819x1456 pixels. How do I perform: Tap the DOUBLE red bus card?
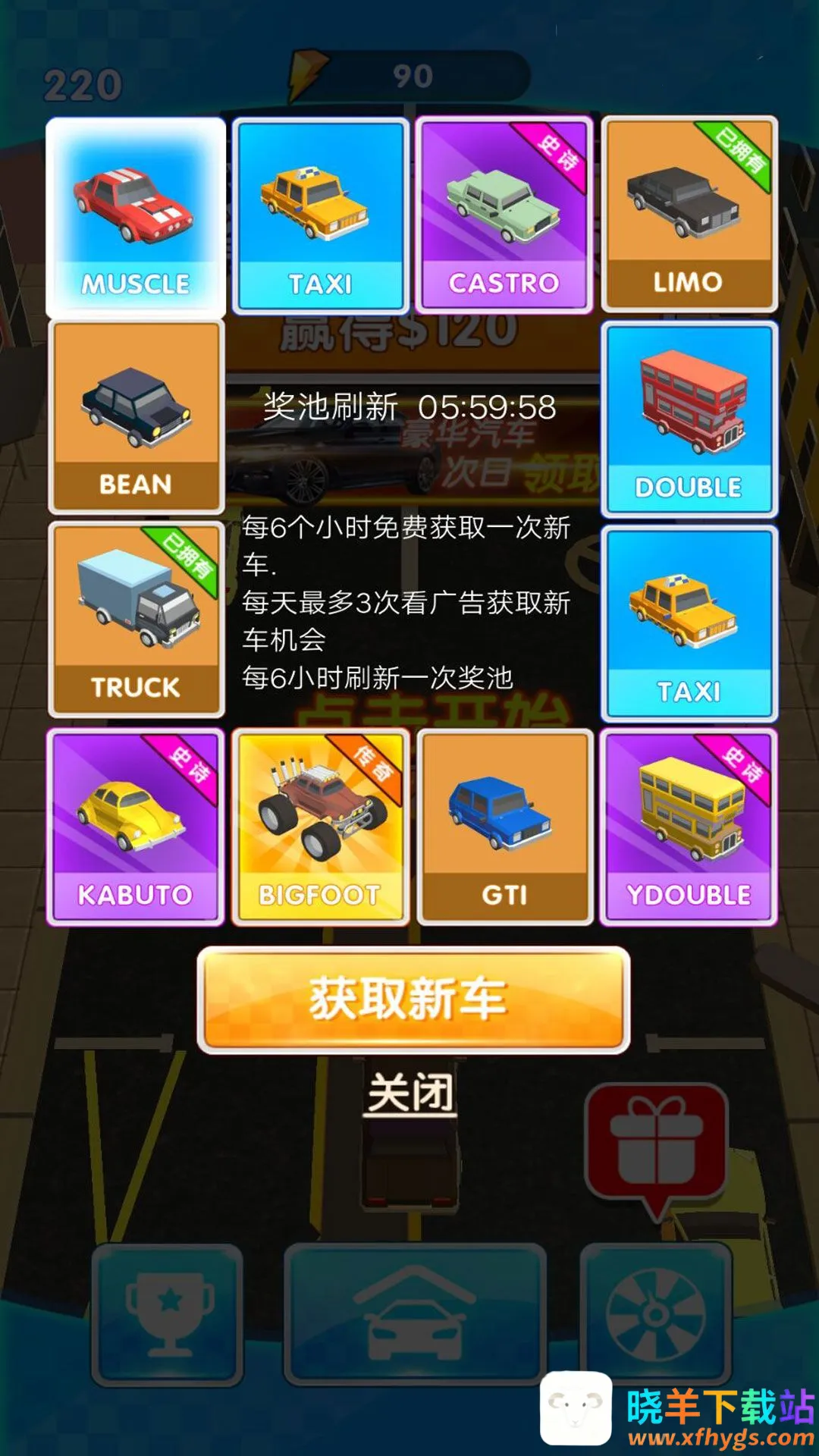pyautogui.click(x=689, y=419)
